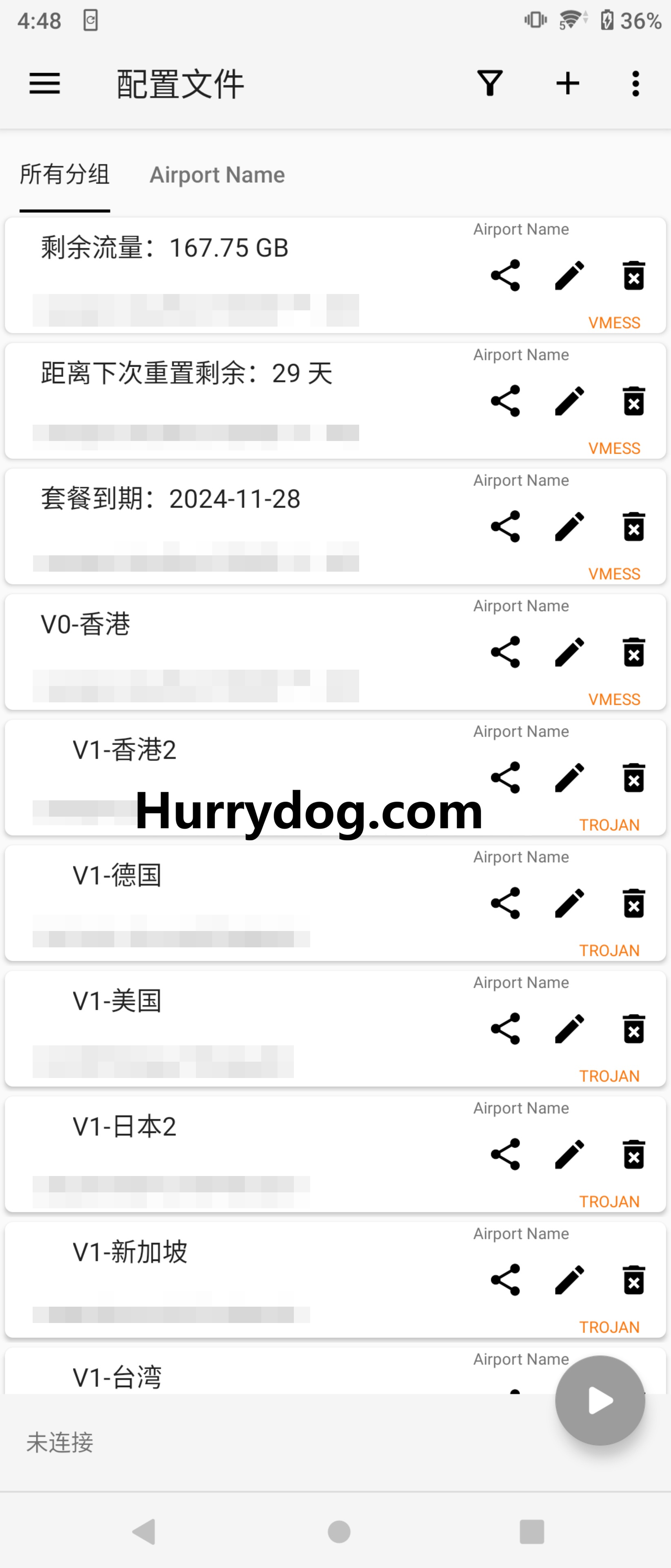Image resolution: width=671 pixels, height=1568 pixels.
Task: Go back using system navigation
Action: click(145, 1532)
